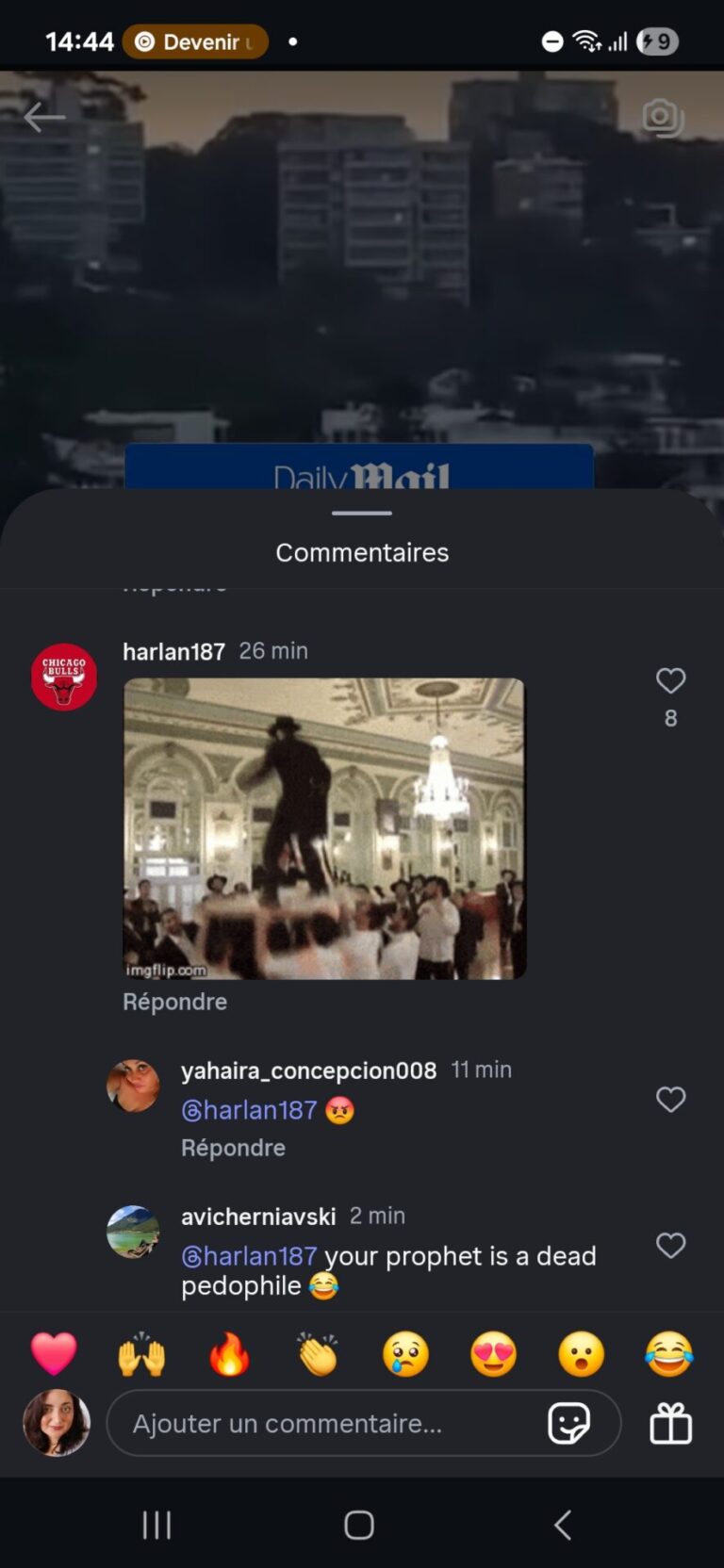Open harlan187's profile picture
Viewport: 724px width, 1568px height.
click(x=64, y=677)
